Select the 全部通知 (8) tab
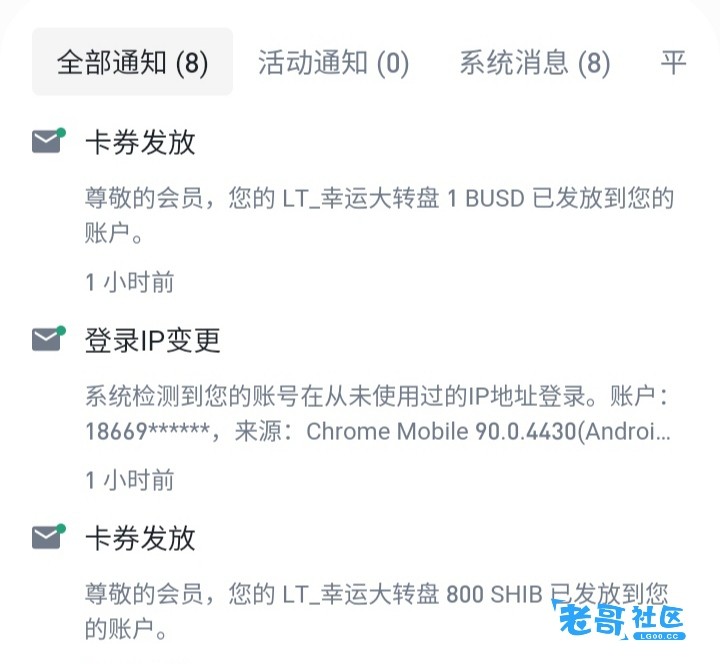 point(132,62)
